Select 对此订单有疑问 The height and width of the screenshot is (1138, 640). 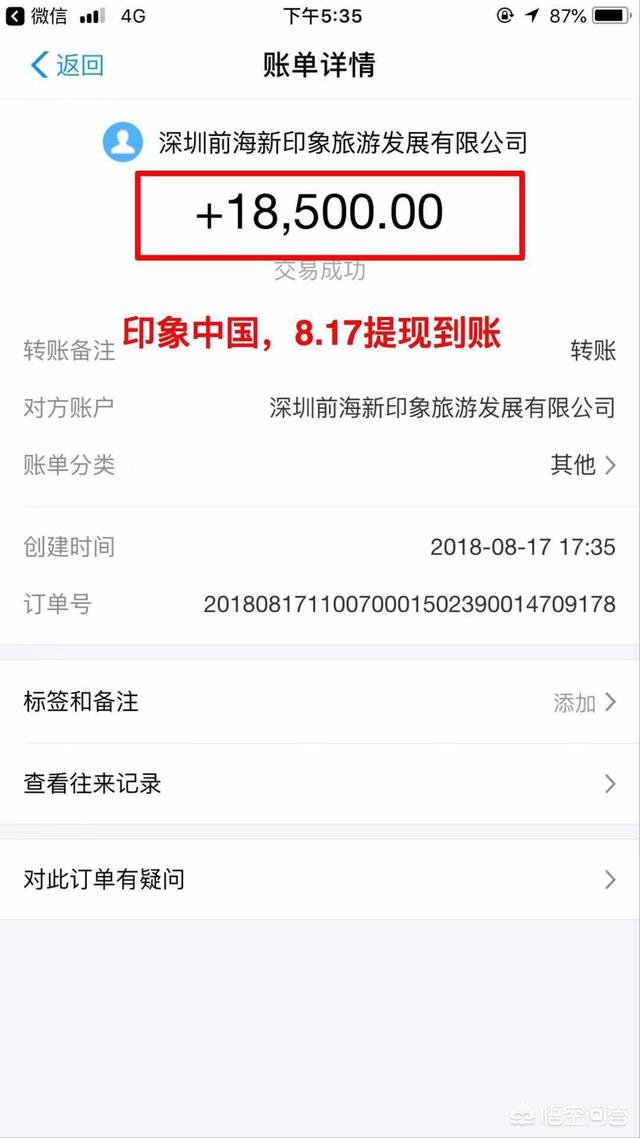pos(320,880)
